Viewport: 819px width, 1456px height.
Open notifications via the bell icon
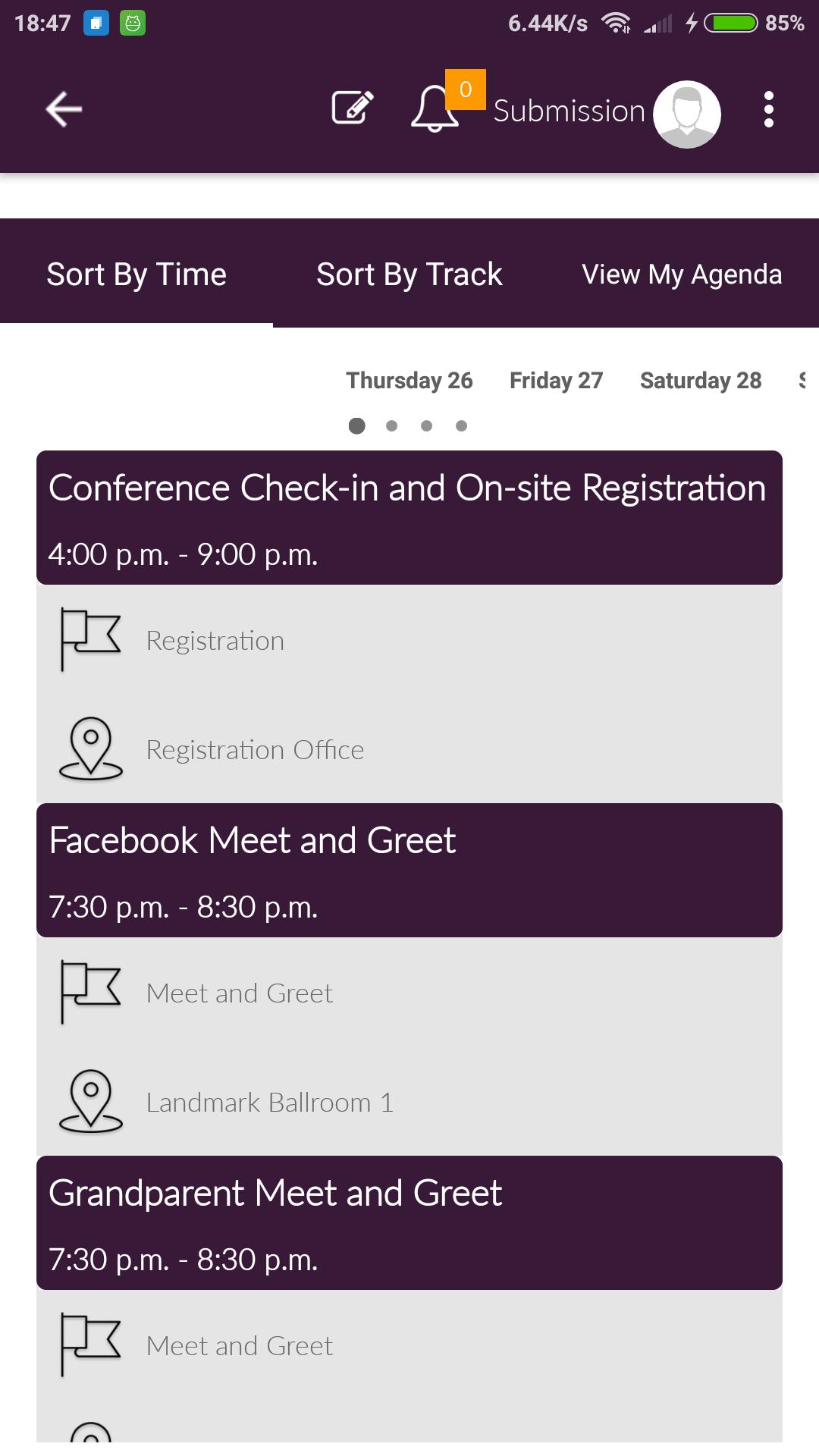[433, 111]
